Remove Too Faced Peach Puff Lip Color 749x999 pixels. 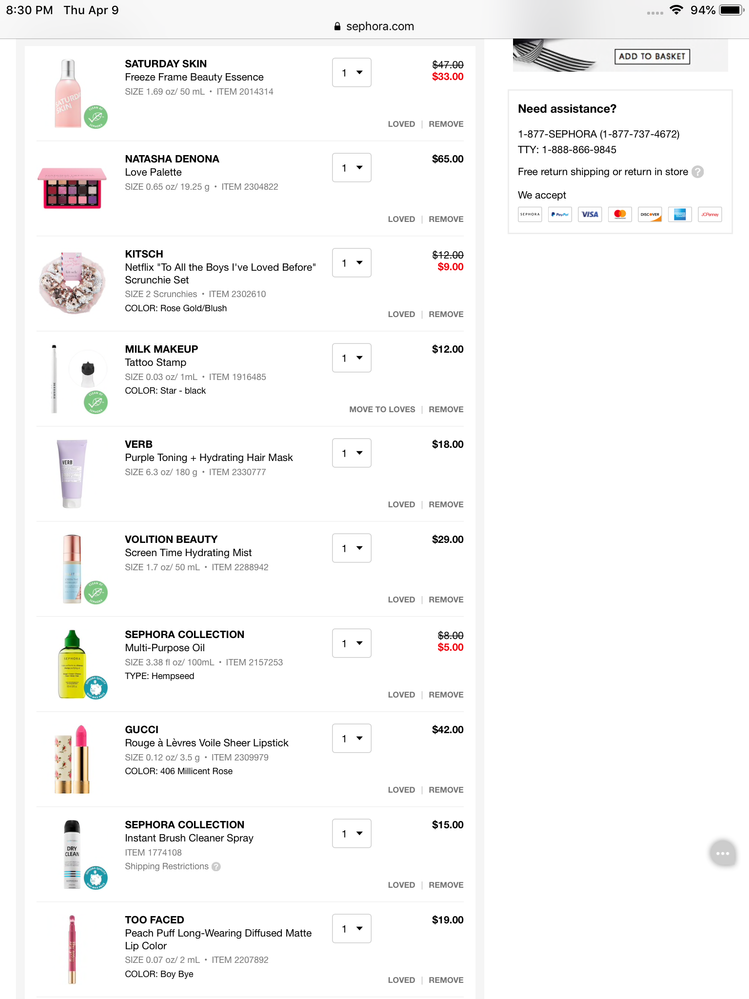446,980
